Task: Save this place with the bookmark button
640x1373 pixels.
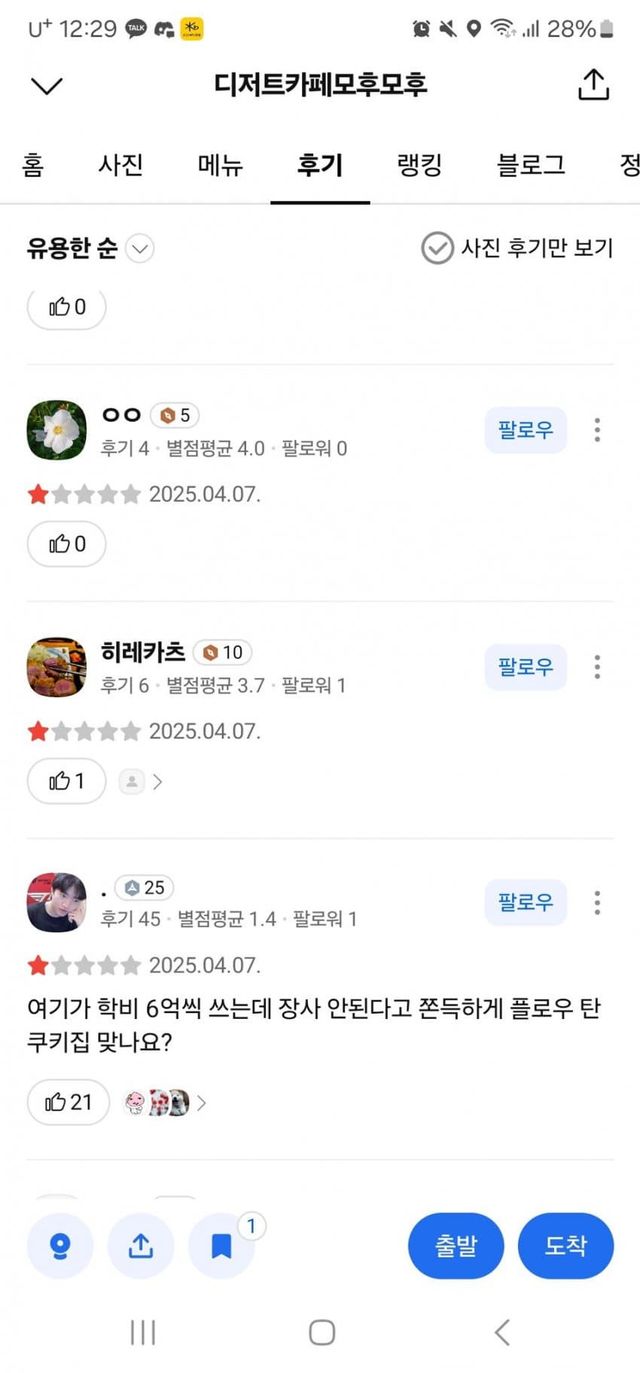Action: point(221,1246)
